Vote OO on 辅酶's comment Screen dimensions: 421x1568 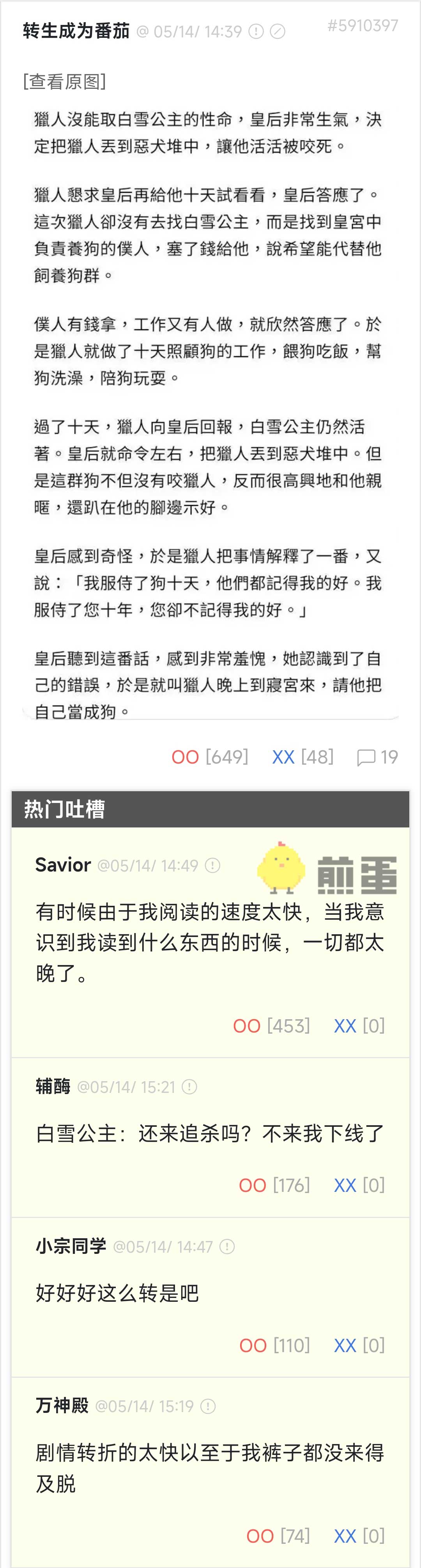pyautogui.click(x=253, y=1185)
